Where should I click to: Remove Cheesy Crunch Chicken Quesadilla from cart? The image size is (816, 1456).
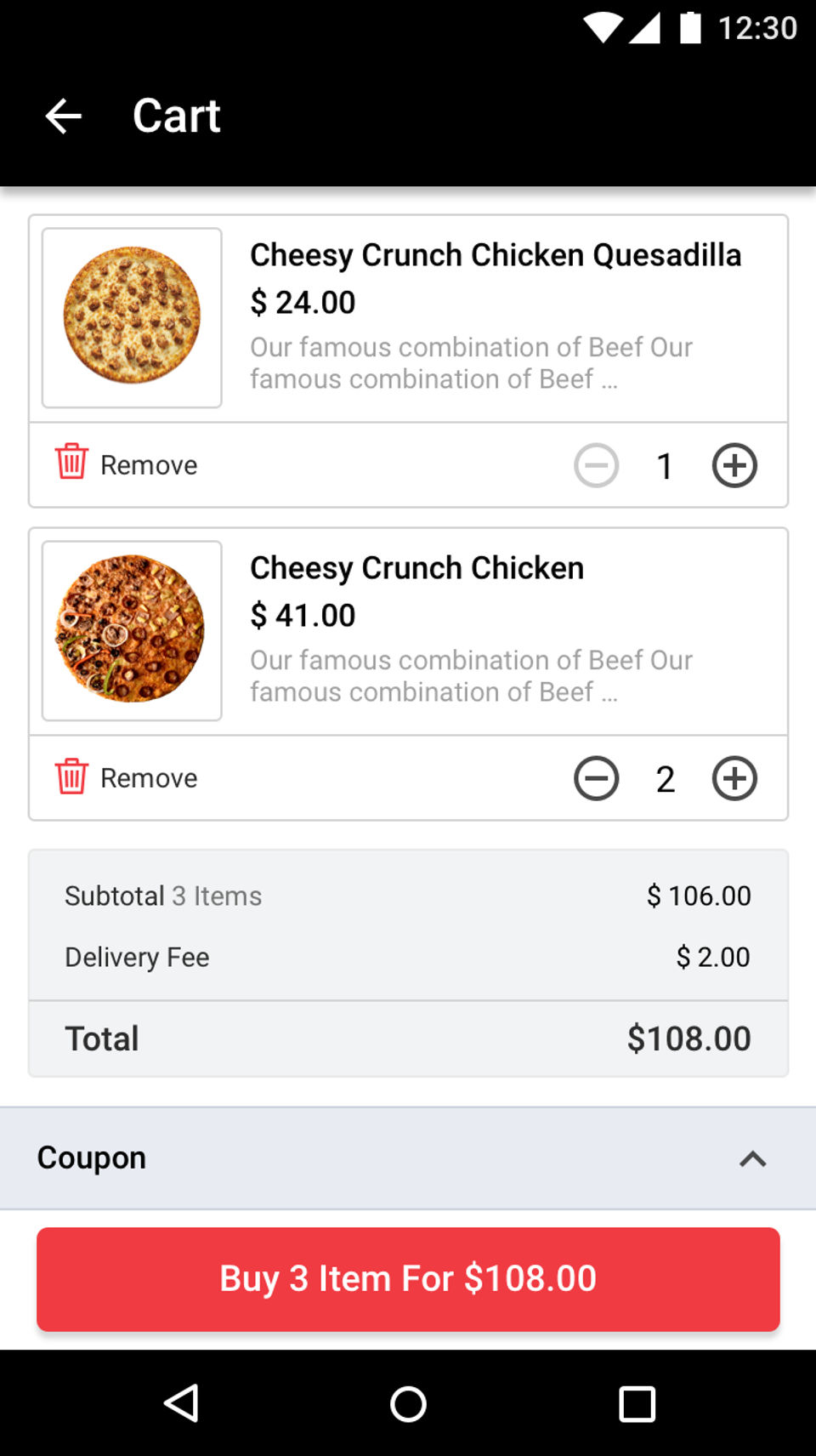[x=127, y=464]
